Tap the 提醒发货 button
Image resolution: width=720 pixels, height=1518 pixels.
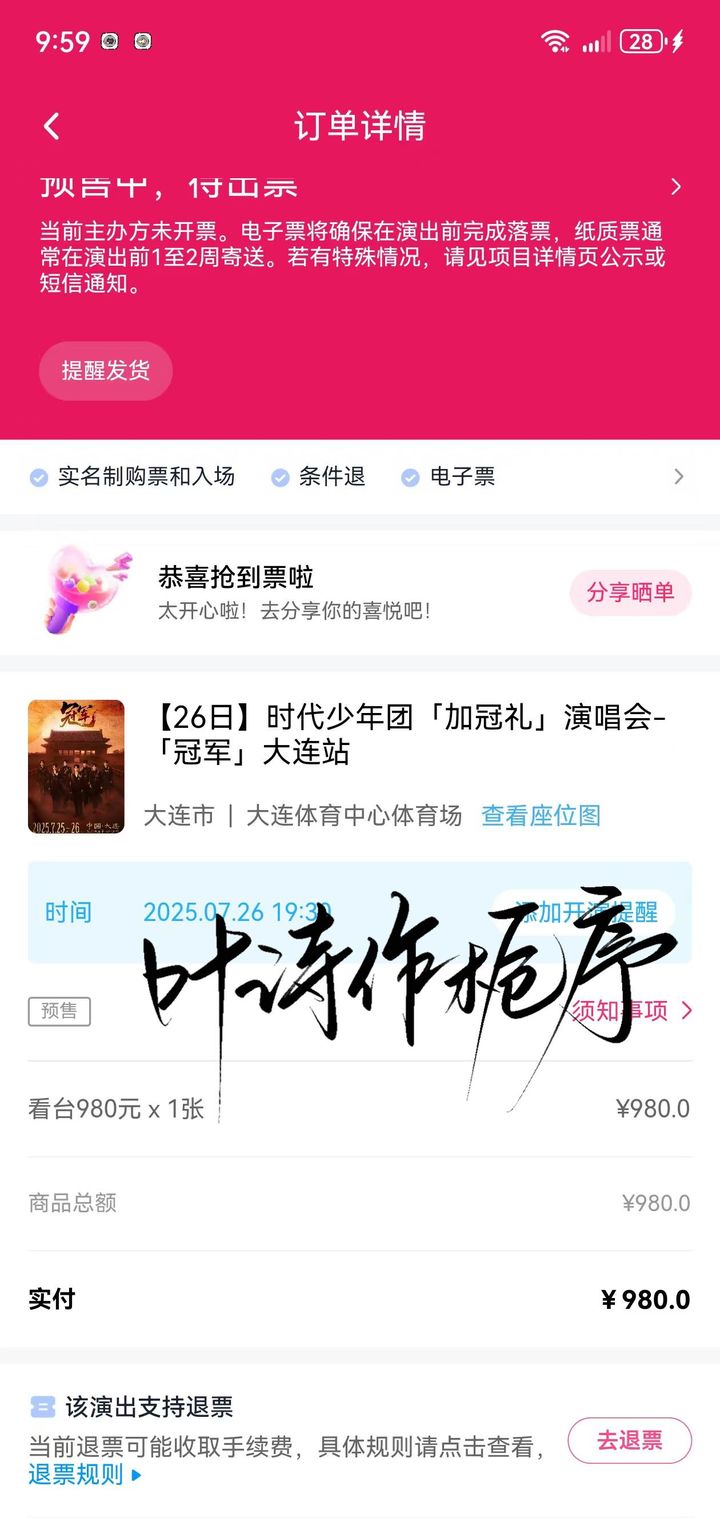click(x=106, y=371)
